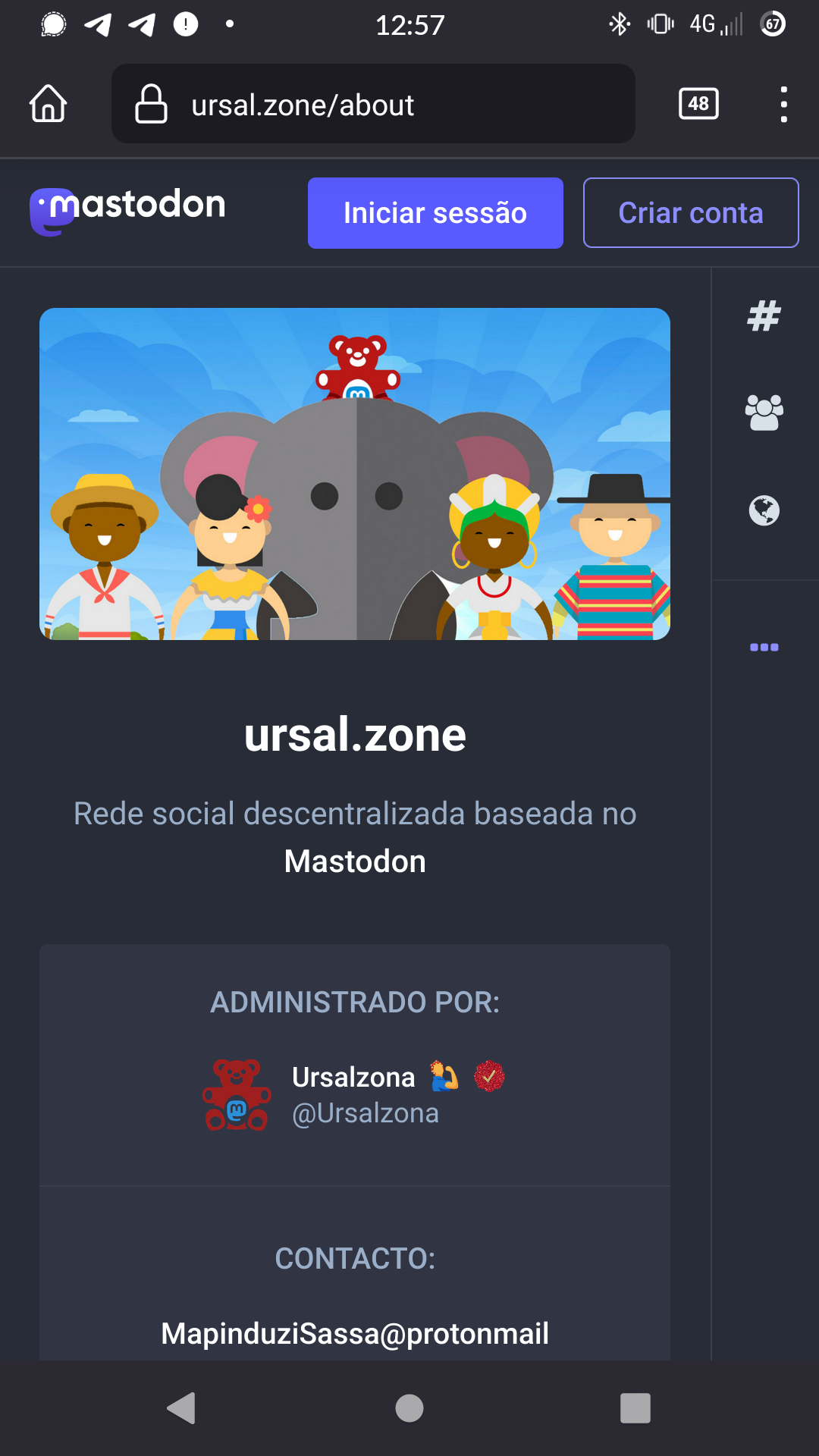Screen dimensions: 819x1456
Task: Tap Criar conta to sign up
Action: (691, 213)
